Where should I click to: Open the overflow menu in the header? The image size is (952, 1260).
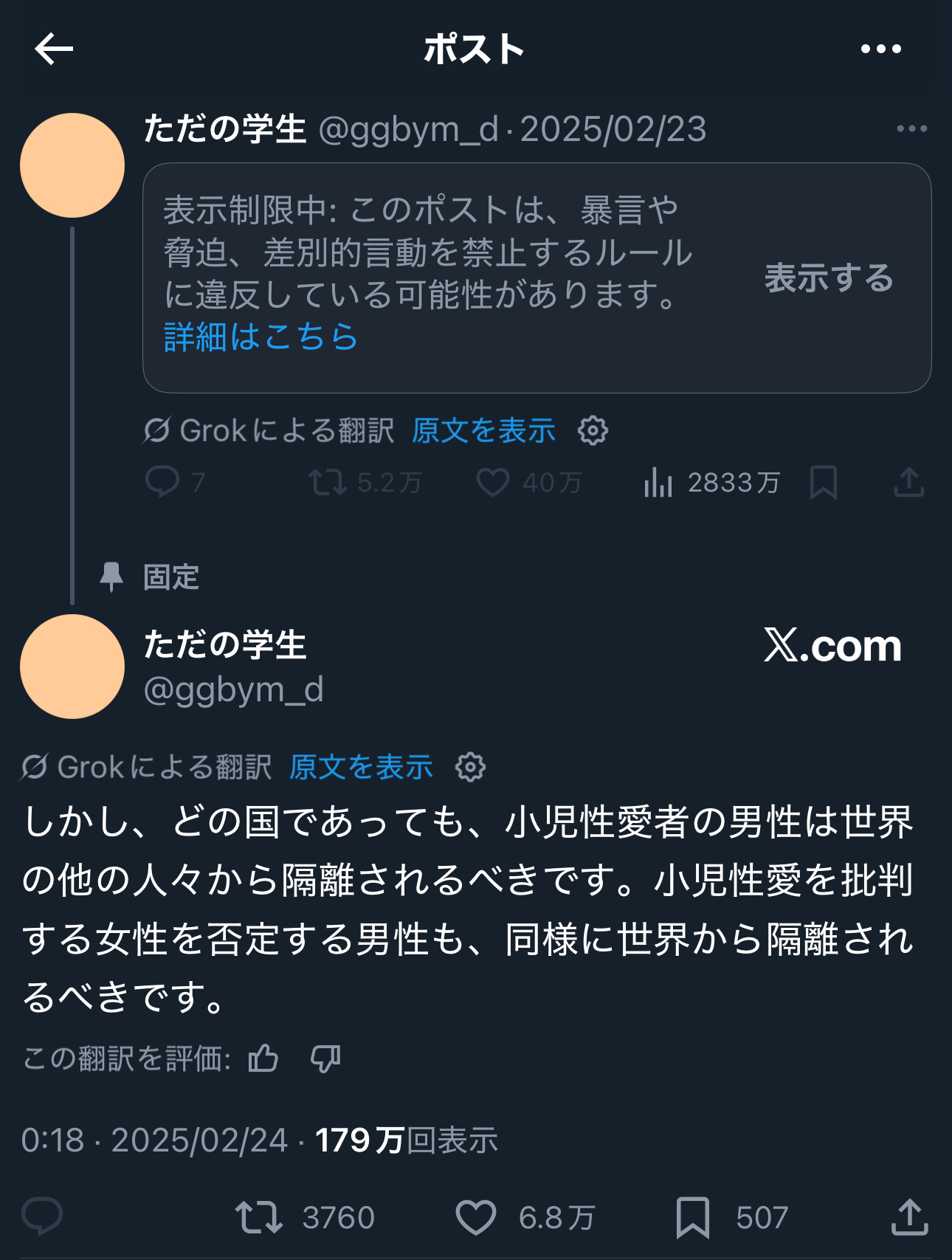pyautogui.click(x=881, y=49)
